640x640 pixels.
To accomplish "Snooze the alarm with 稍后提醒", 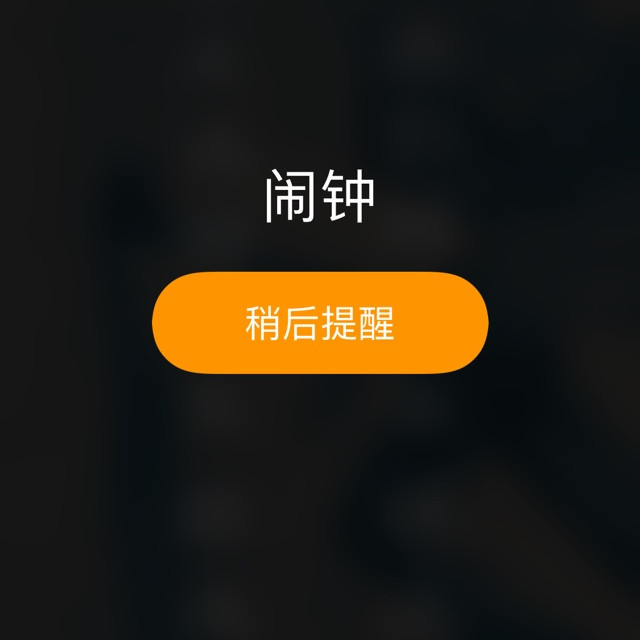I will tap(320, 322).
